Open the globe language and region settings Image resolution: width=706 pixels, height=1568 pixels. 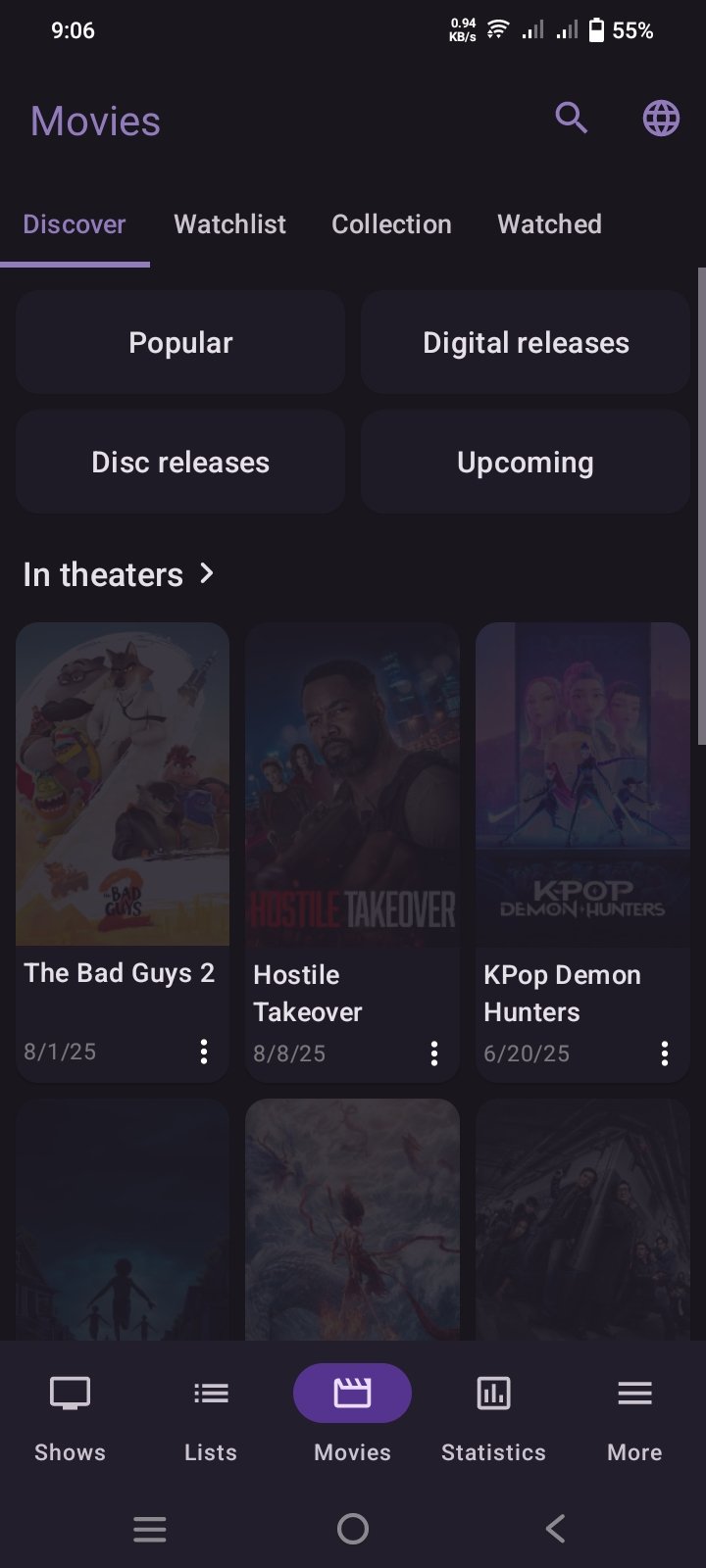tap(661, 119)
